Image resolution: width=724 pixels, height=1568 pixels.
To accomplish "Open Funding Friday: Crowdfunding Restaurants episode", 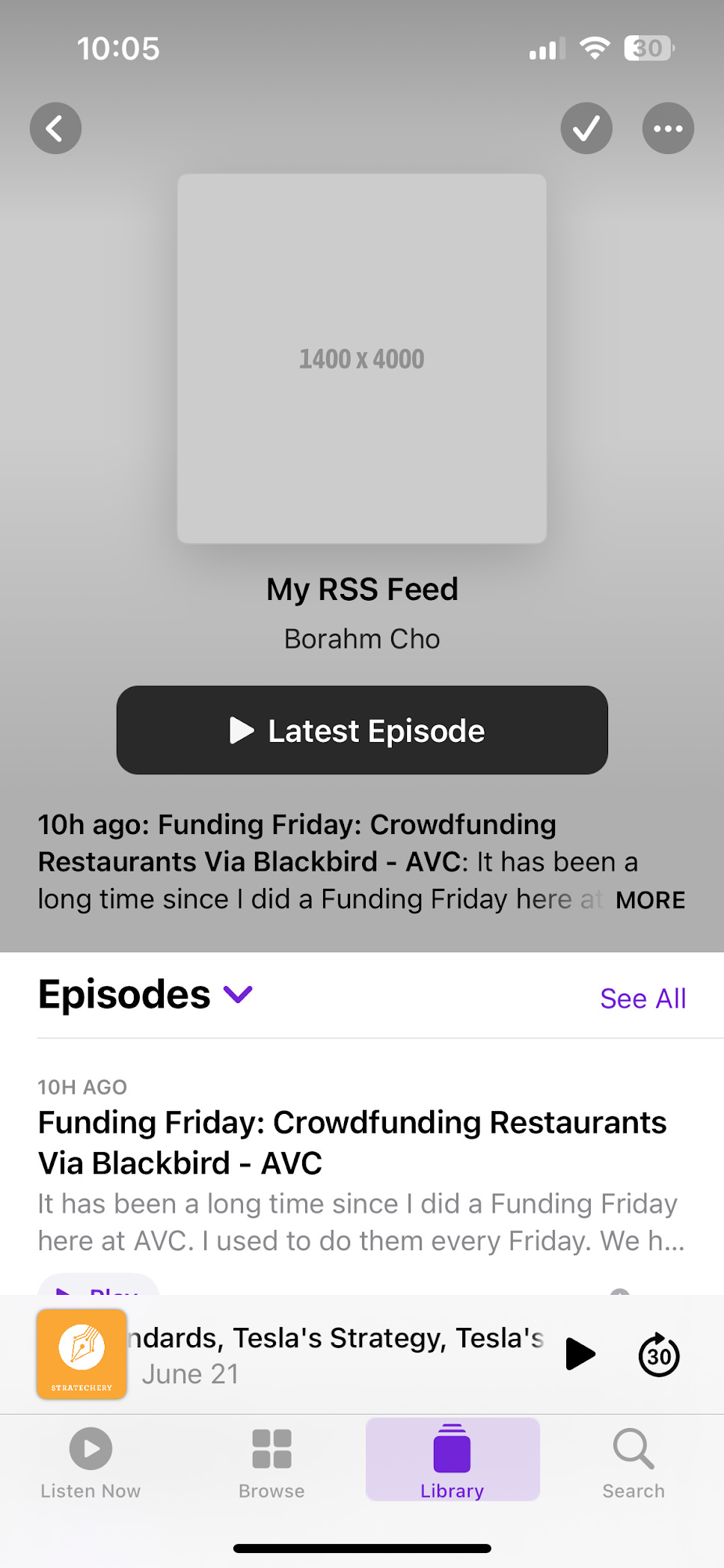I will (352, 1142).
